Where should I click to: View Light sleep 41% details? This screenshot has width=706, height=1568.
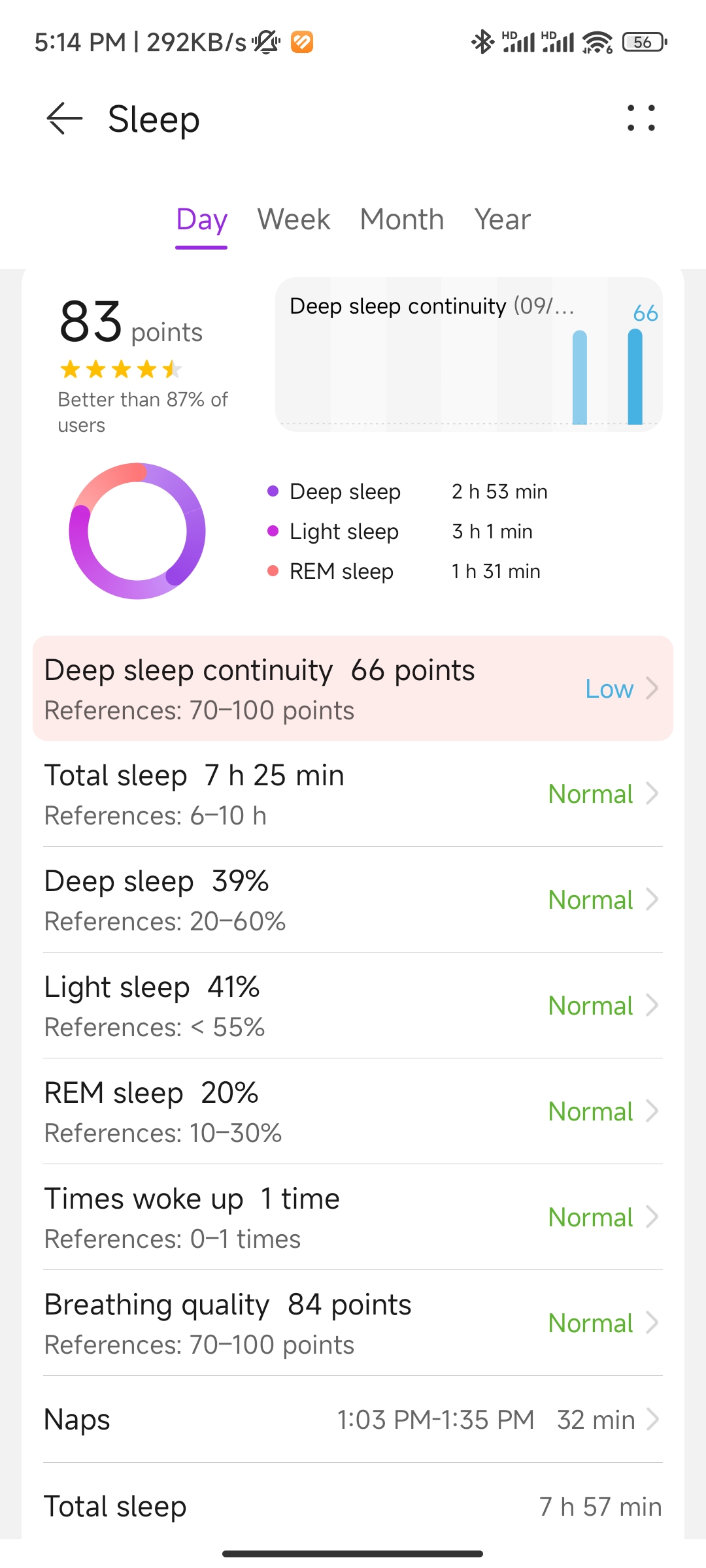(353, 1005)
